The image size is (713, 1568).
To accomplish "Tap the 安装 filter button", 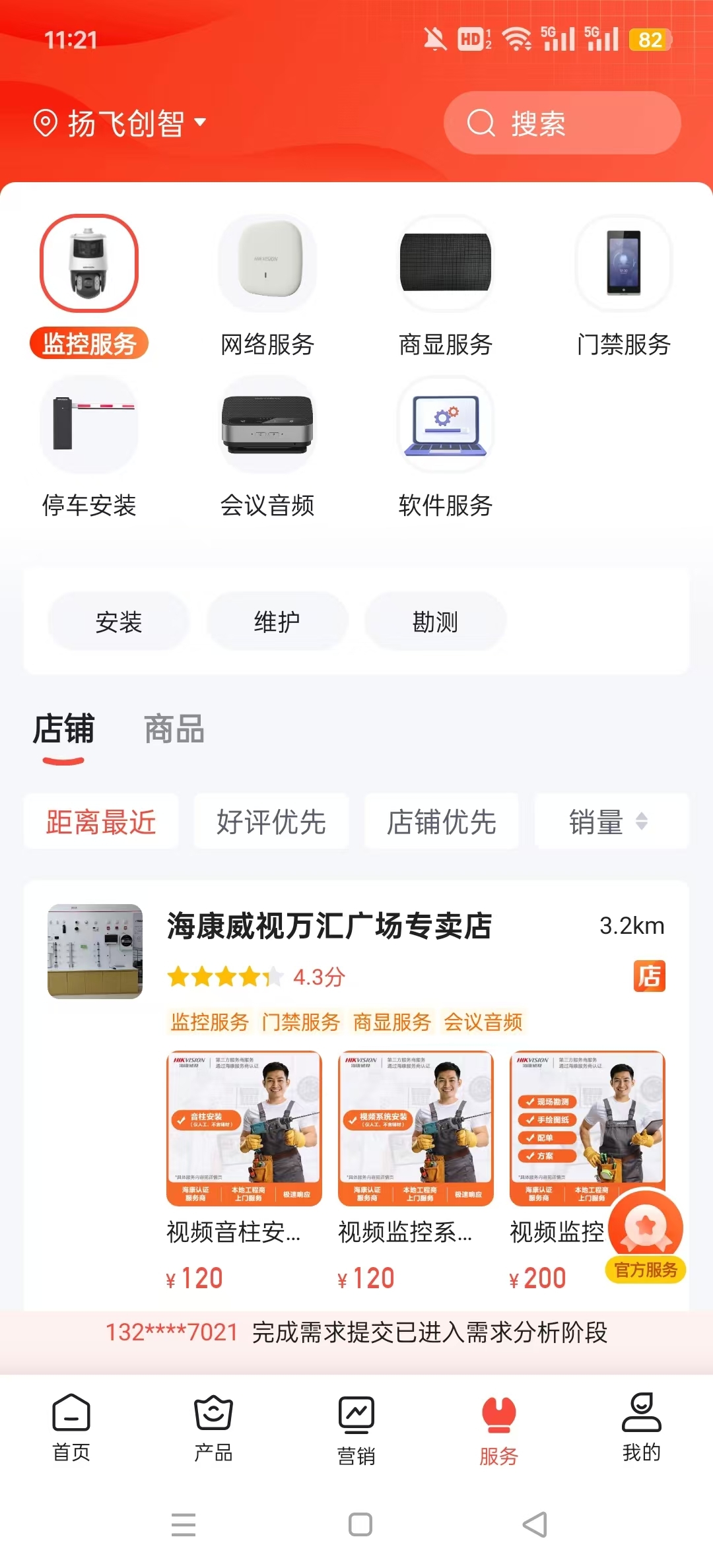I will [x=119, y=621].
